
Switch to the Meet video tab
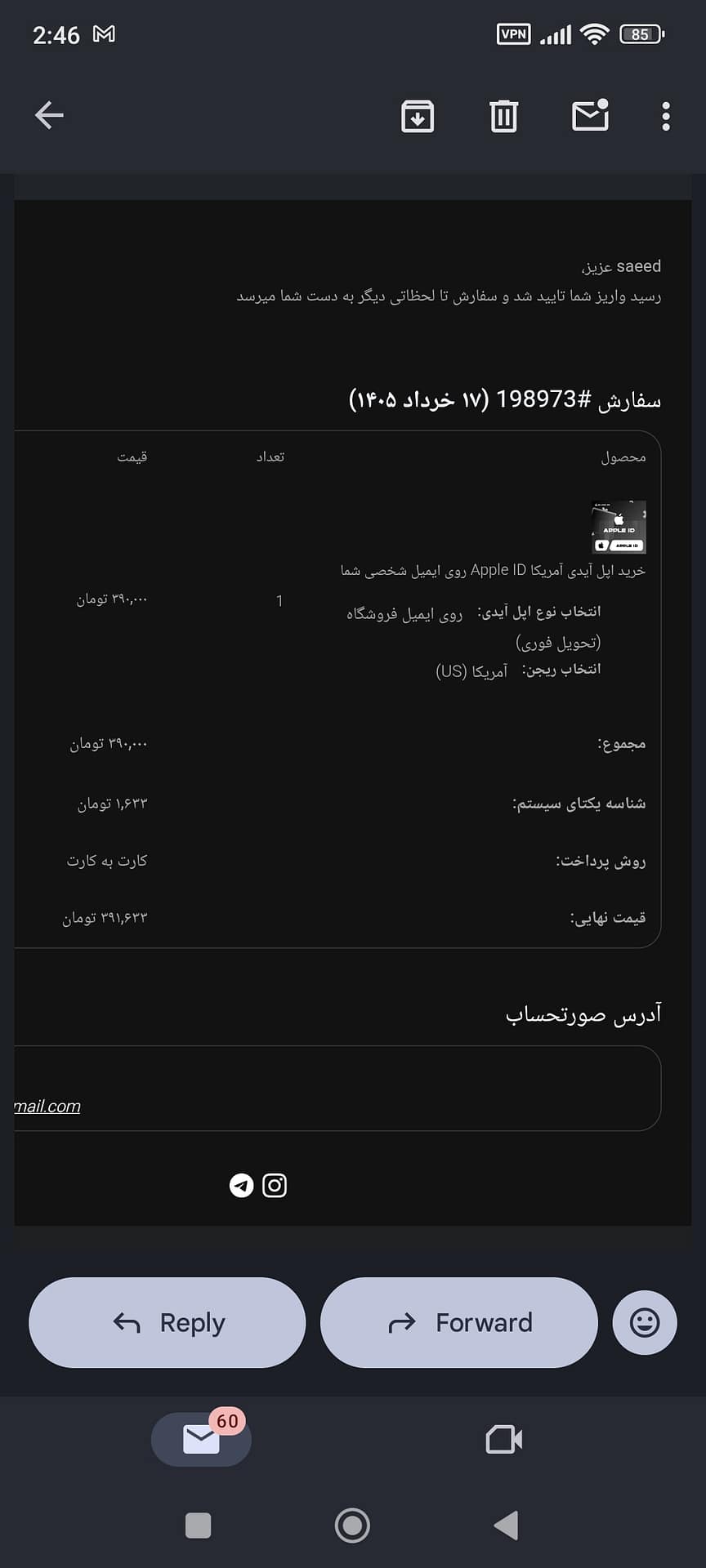pyautogui.click(x=504, y=1439)
